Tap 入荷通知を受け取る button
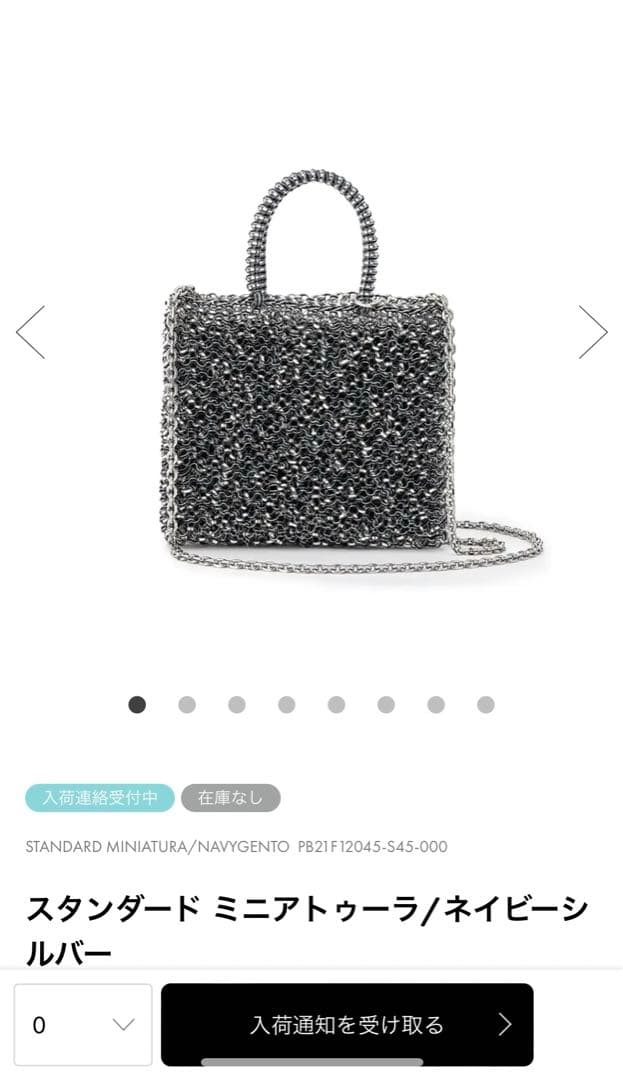Screen dimensions: 623x1080 (x=347, y=1025)
